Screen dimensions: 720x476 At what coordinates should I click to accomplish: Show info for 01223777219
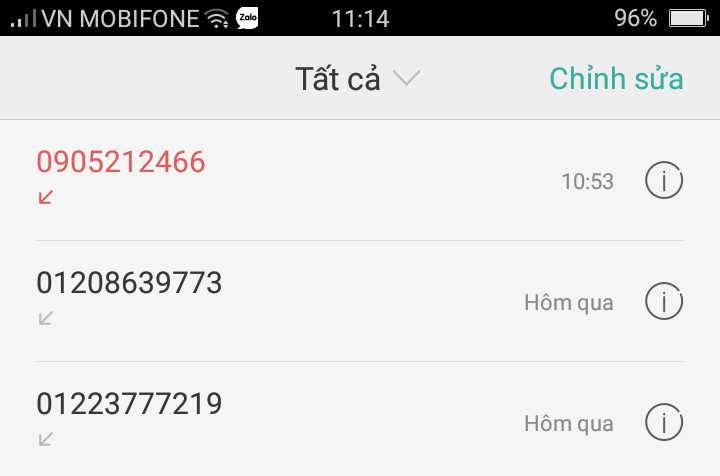664,423
